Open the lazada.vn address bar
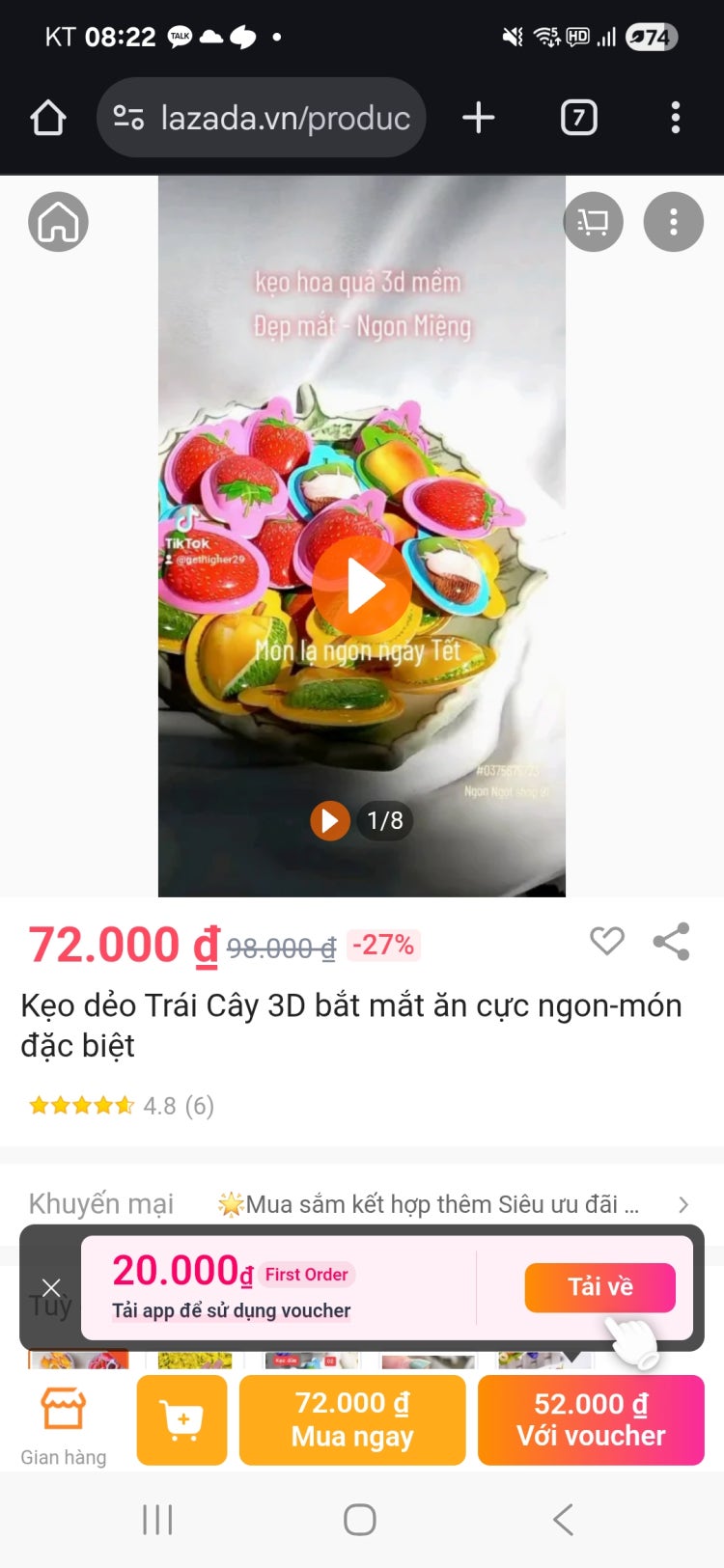Screen dimensions: 724x1568 tap(262, 118)
